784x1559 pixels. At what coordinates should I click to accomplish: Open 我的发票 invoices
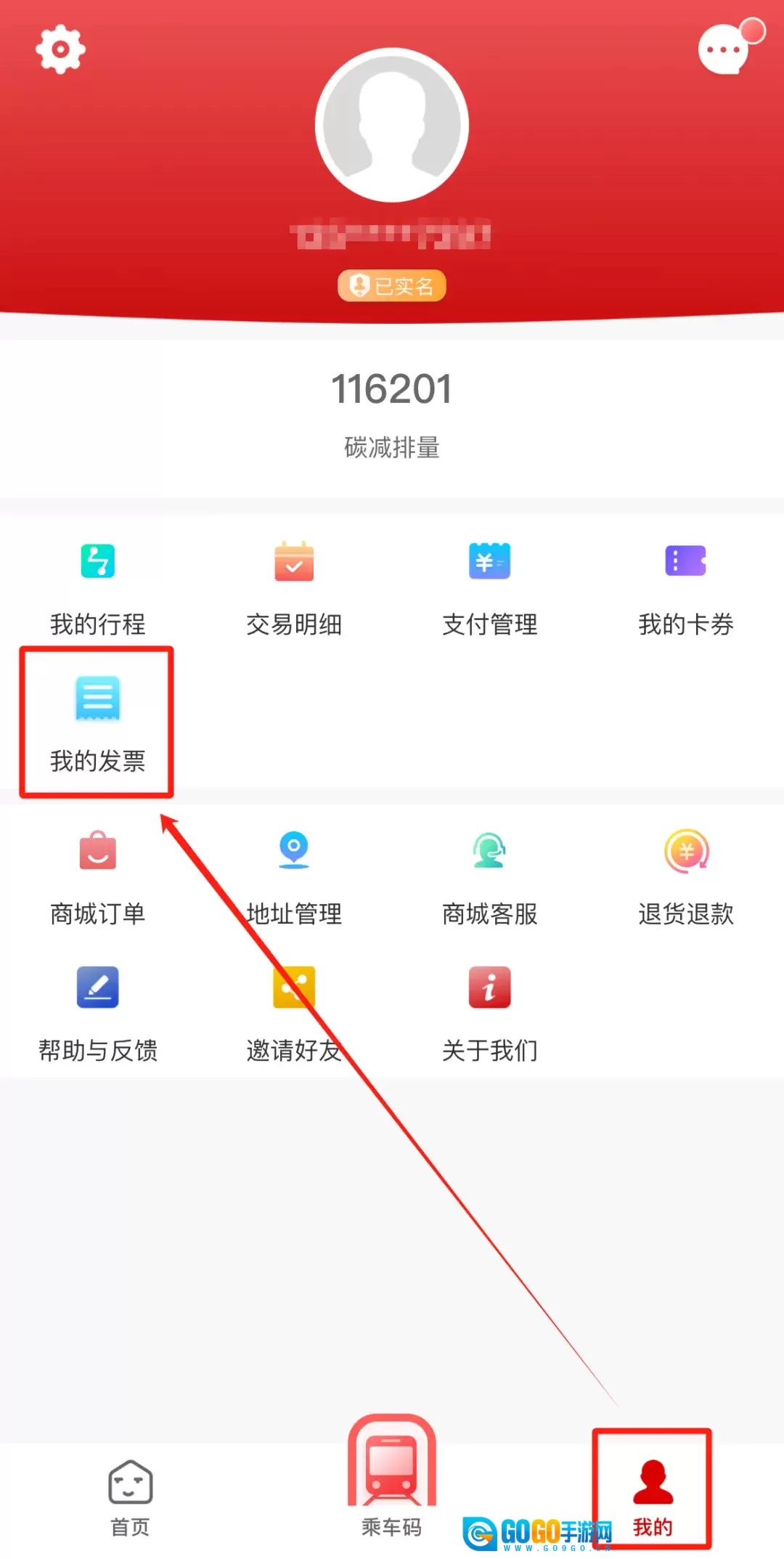98,724
